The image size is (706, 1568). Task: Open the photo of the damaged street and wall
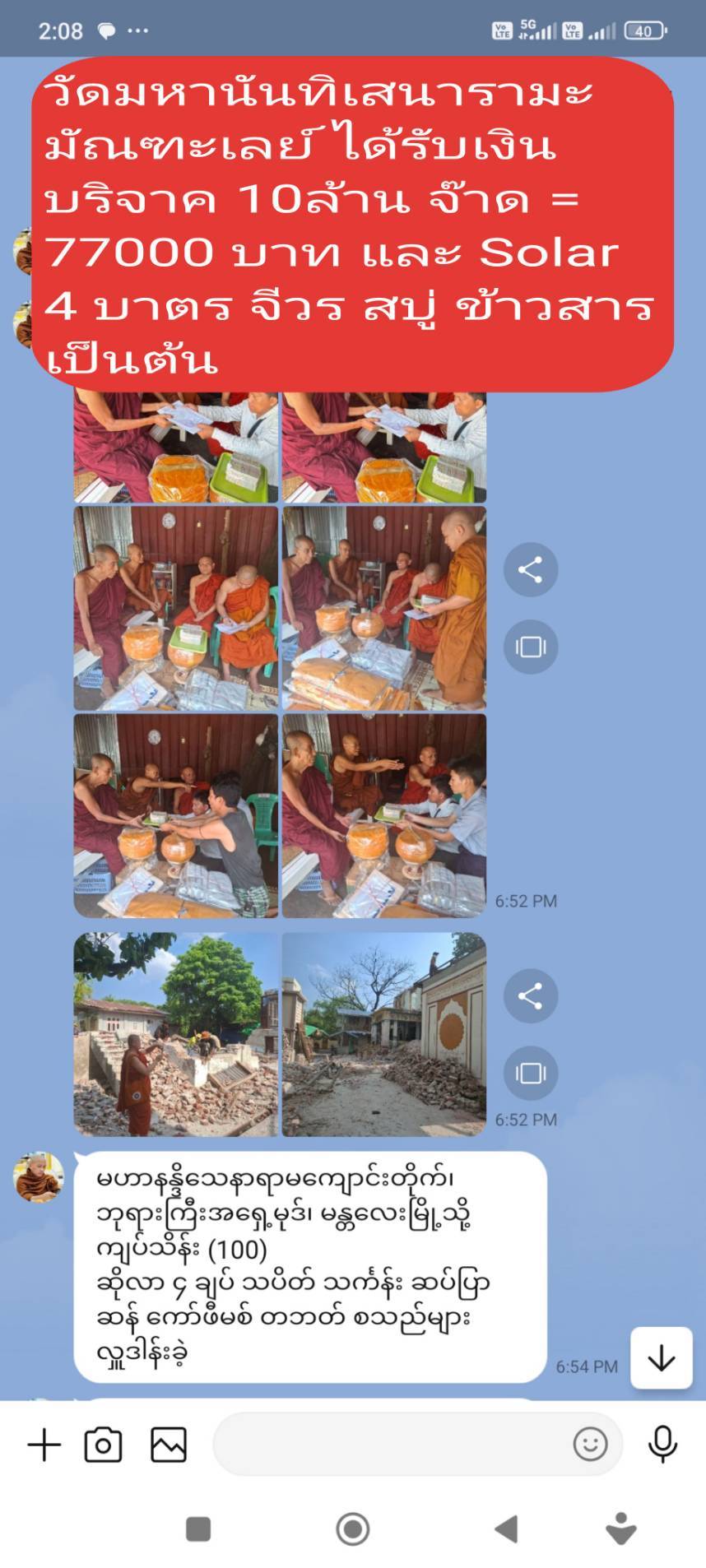coord(384,1034)
